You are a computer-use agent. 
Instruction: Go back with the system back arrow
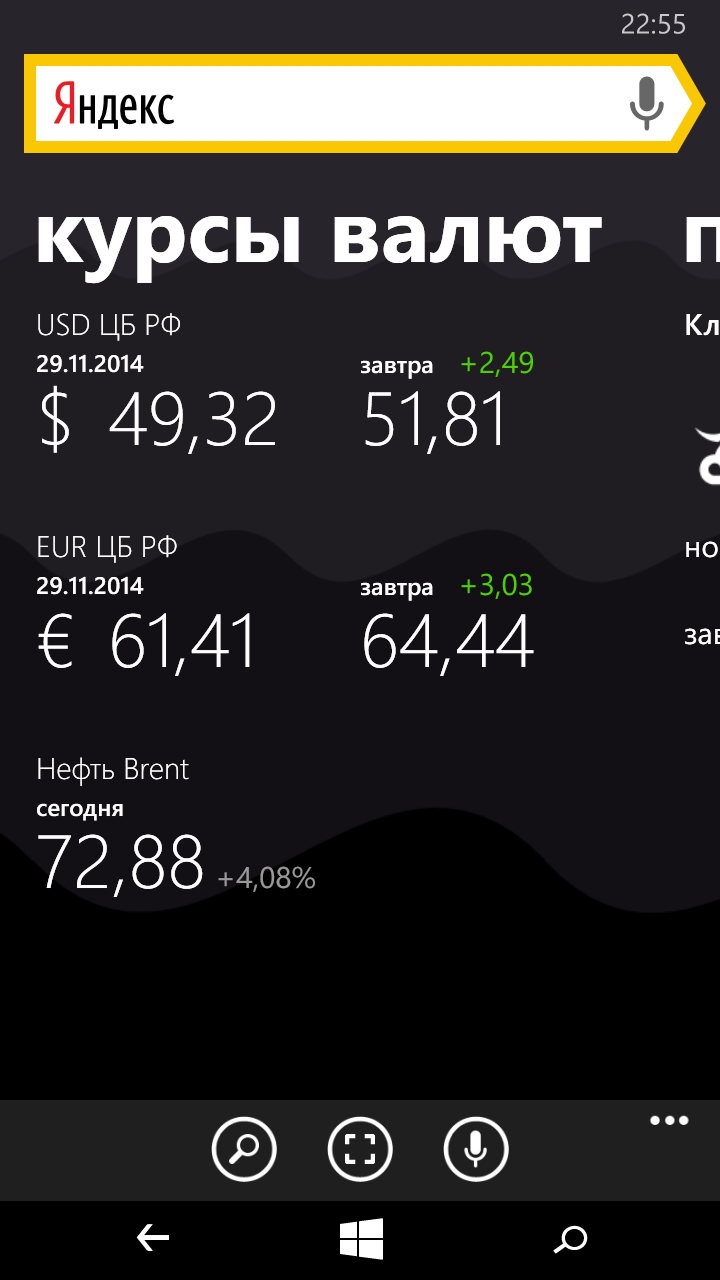tap(152, 1240)
